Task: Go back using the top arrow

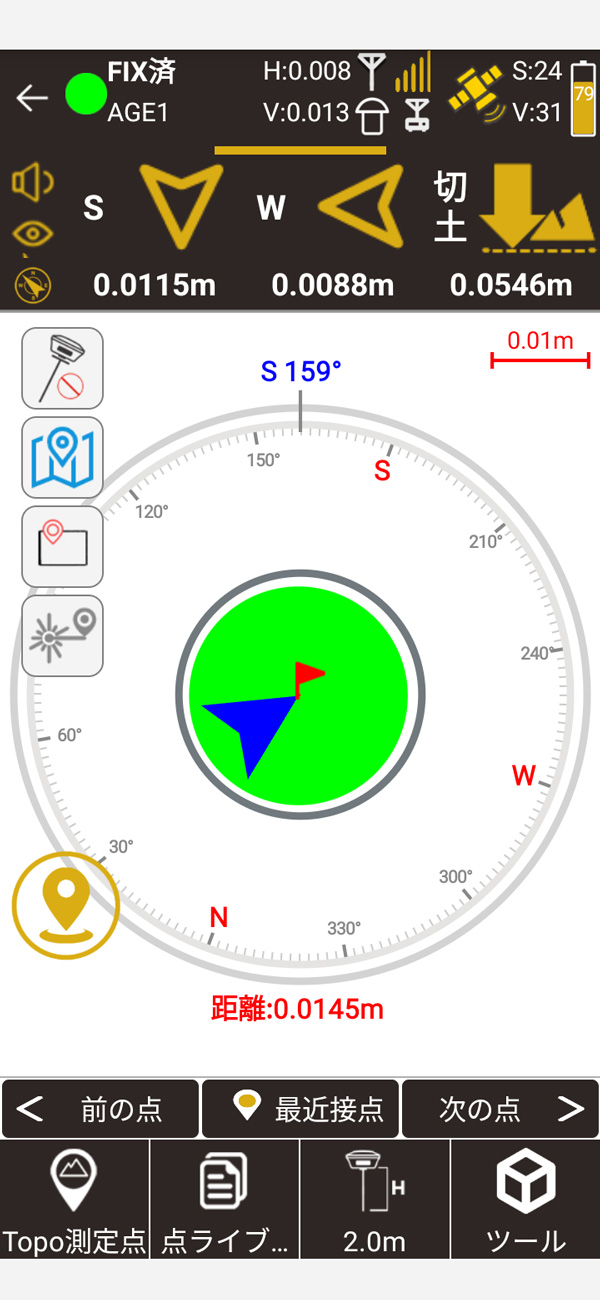Action: point(32,97)
